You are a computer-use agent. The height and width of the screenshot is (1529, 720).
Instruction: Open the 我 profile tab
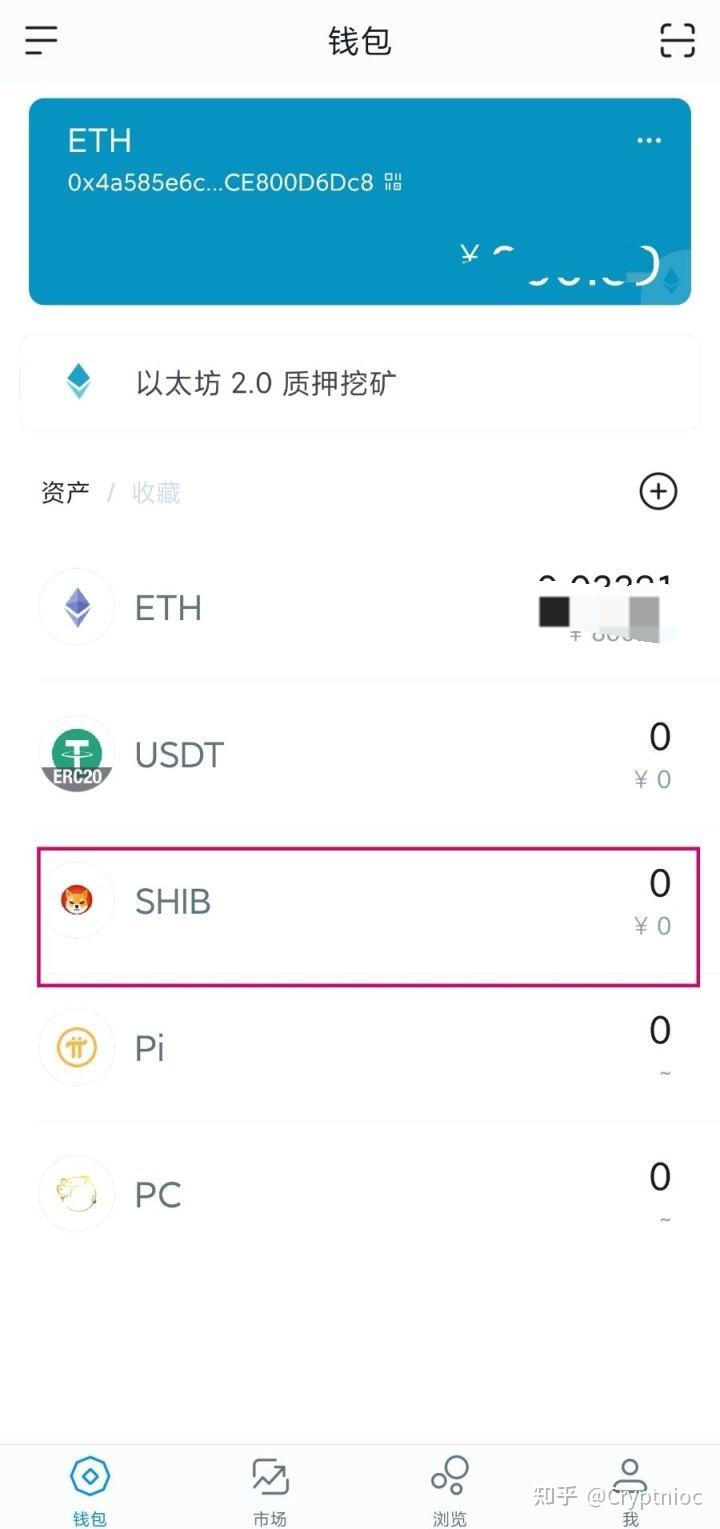(x=630, y=1491)
